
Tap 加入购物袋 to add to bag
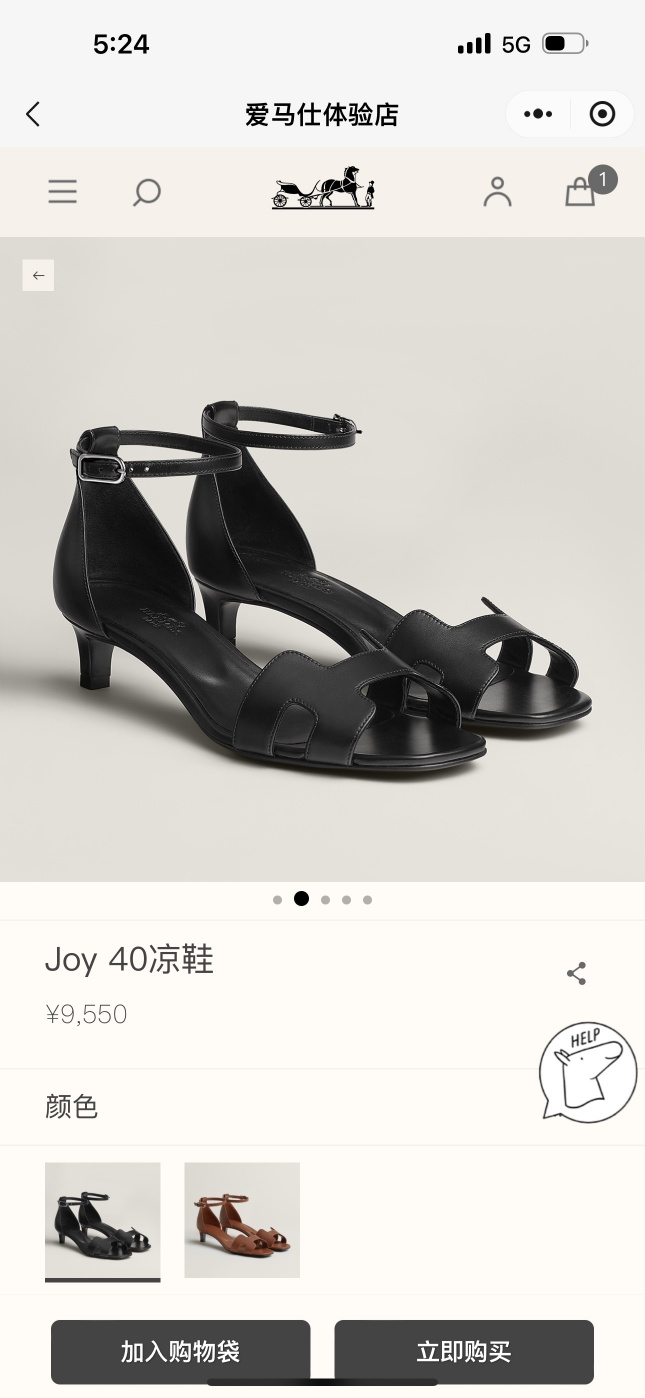click(181, 1352)
